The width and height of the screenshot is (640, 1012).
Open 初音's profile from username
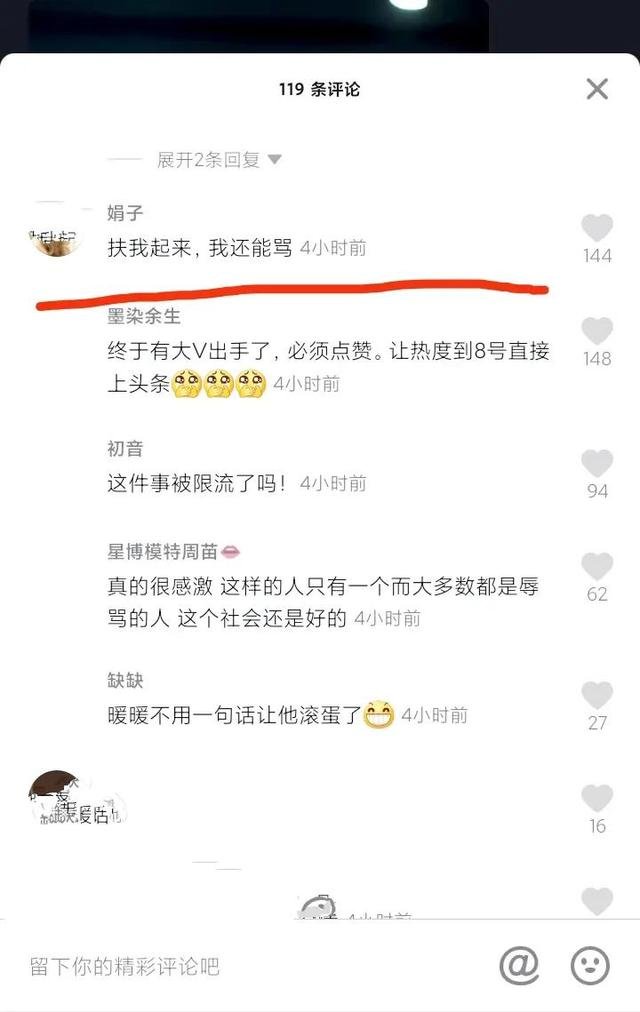coord(125,449)
